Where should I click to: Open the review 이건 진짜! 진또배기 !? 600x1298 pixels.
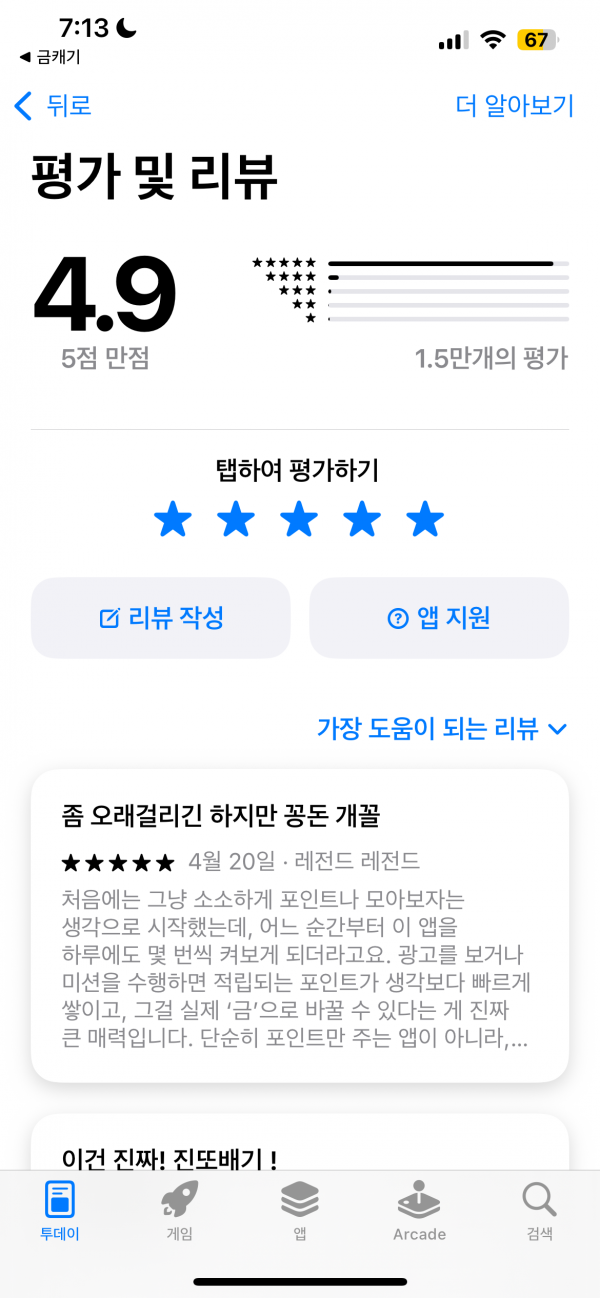point(300,1143)
